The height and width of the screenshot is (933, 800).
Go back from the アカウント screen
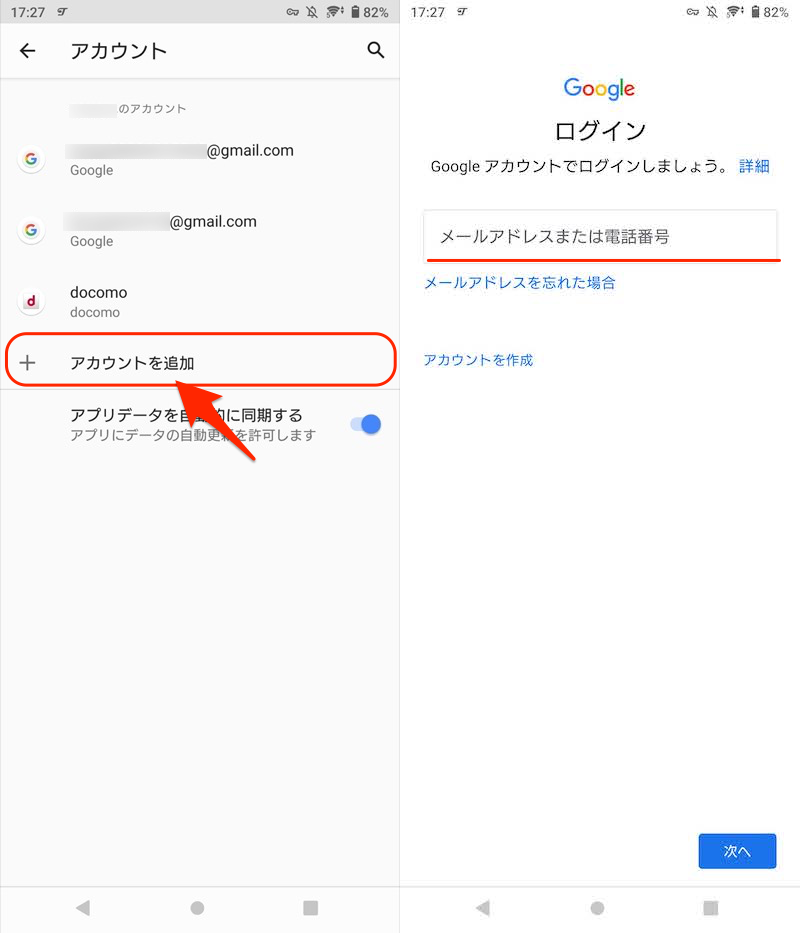pos(28,51)
